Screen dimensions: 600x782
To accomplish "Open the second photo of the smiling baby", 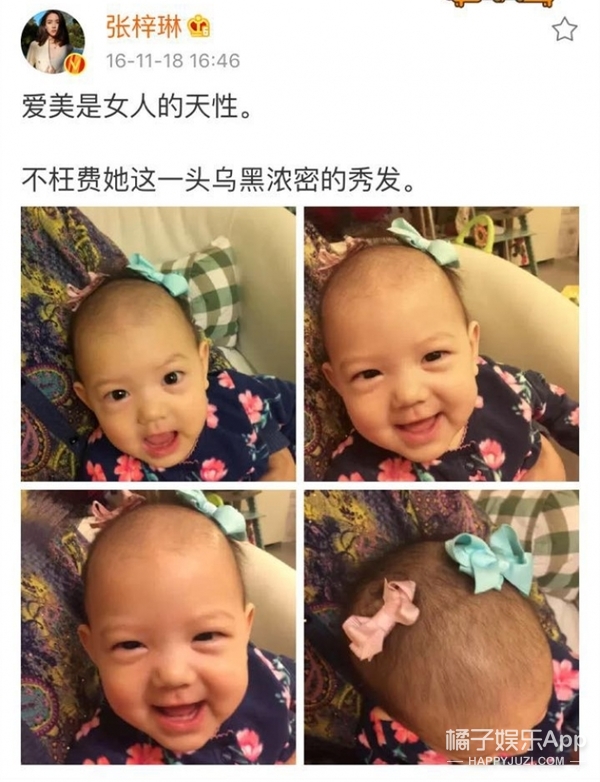I will pyautogui.click(x=441, y=344).
